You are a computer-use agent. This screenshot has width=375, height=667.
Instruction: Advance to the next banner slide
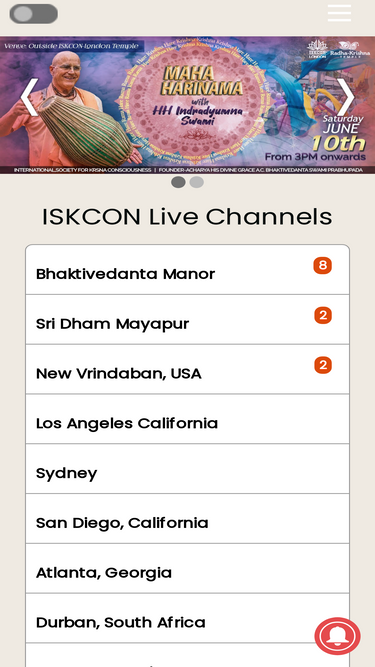point(346,97)
